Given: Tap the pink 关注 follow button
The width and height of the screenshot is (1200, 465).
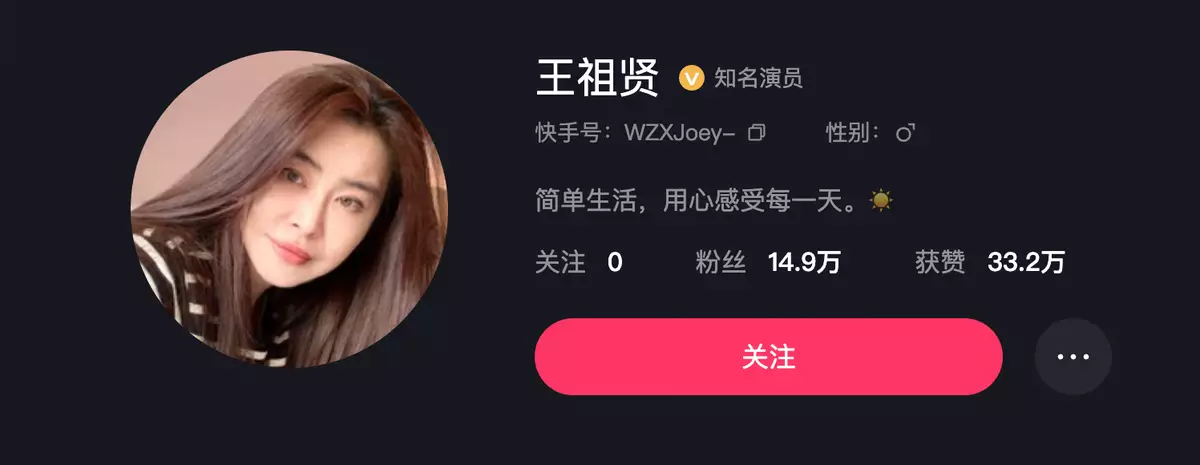Looking at the screenshot, I should tap(768, 356).
